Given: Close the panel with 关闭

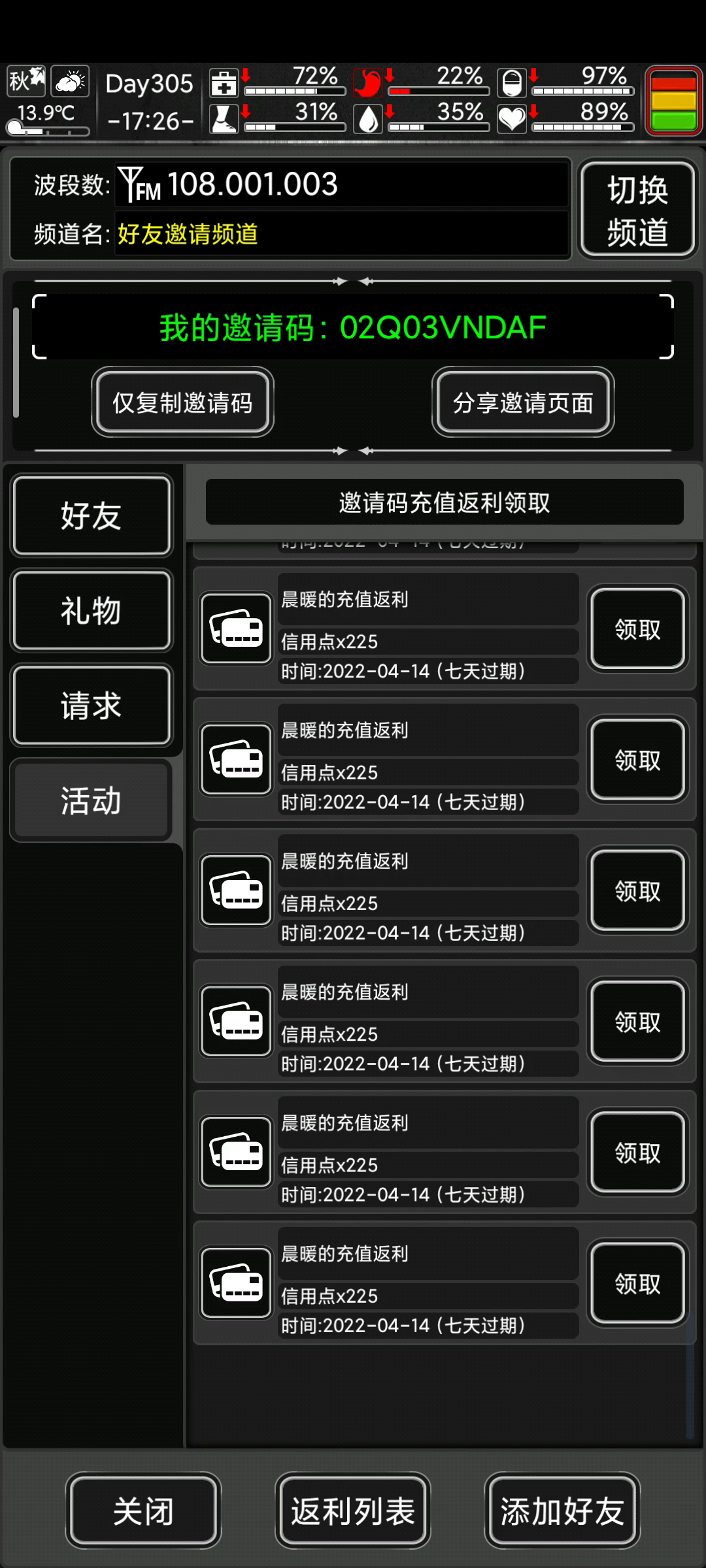Looking at the screenshot, I should coord(143,1511).
